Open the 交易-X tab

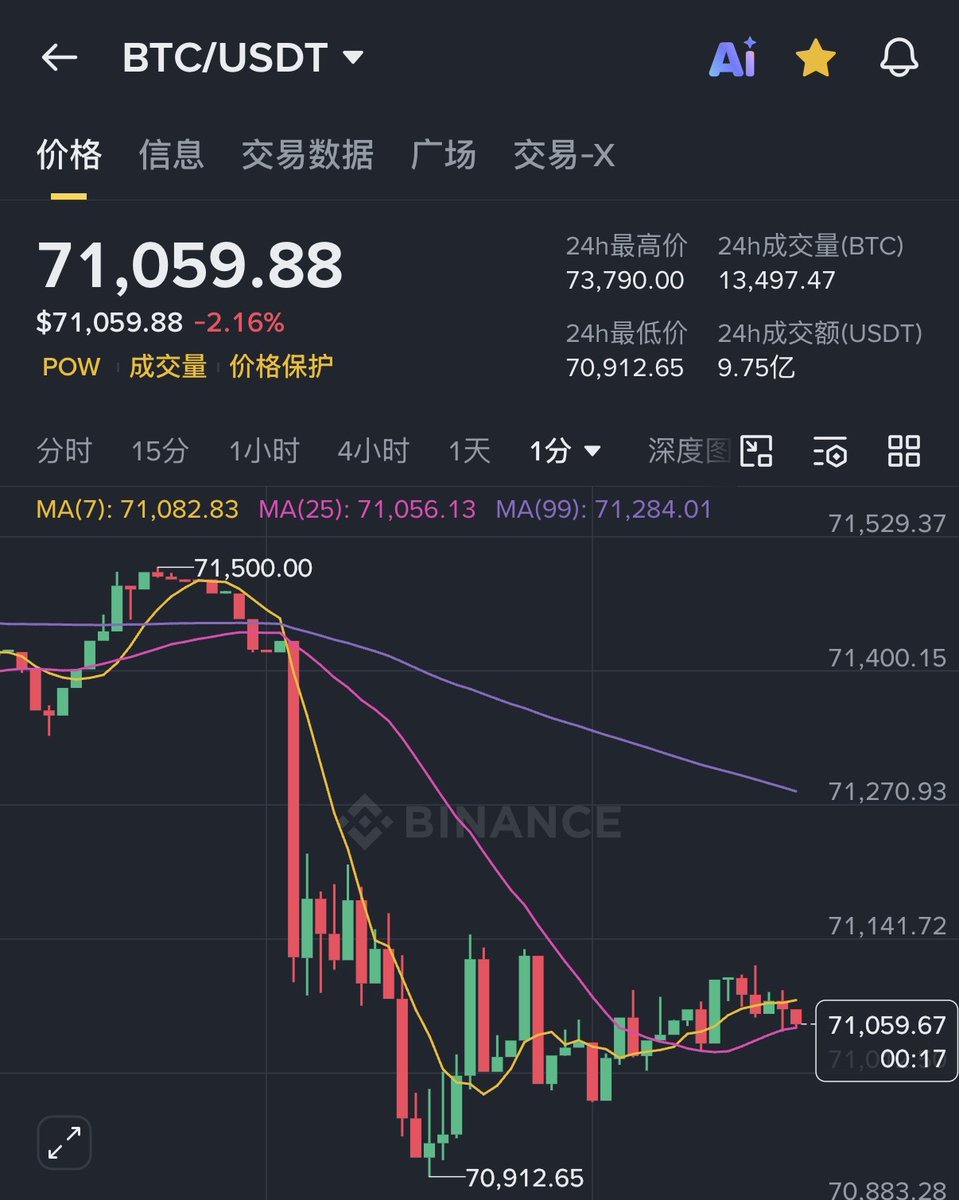[x=563, y=155]
